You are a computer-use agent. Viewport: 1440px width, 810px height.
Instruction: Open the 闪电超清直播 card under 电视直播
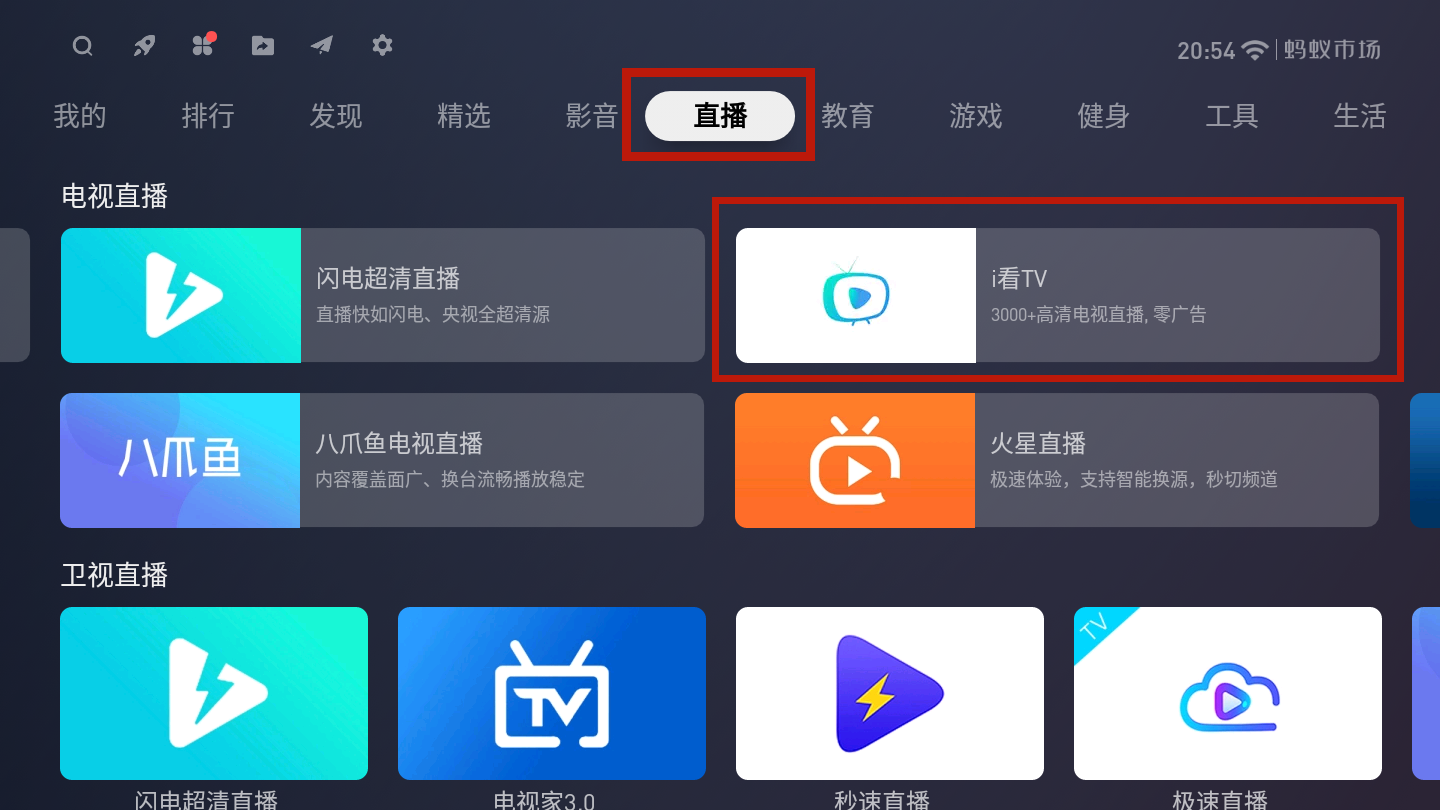tap(382, 295)
